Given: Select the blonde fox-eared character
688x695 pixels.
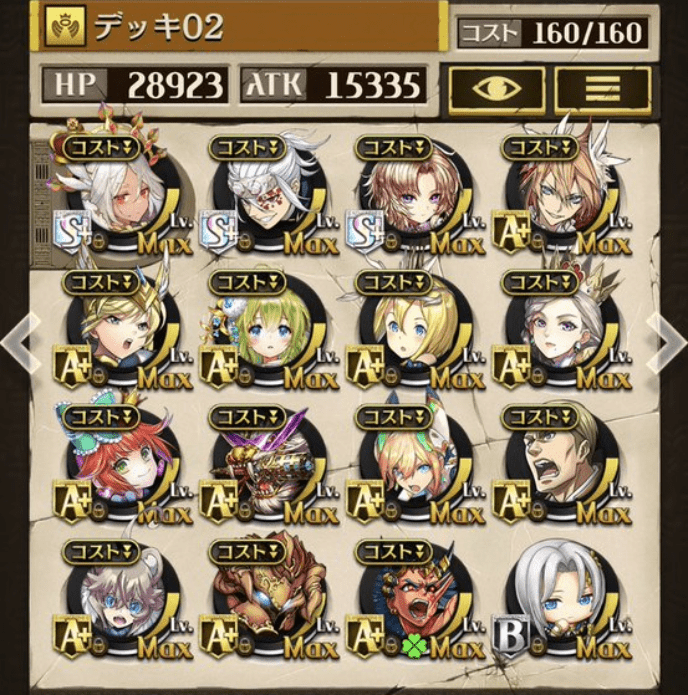Looking at the screenshot, I should [410, 462].
